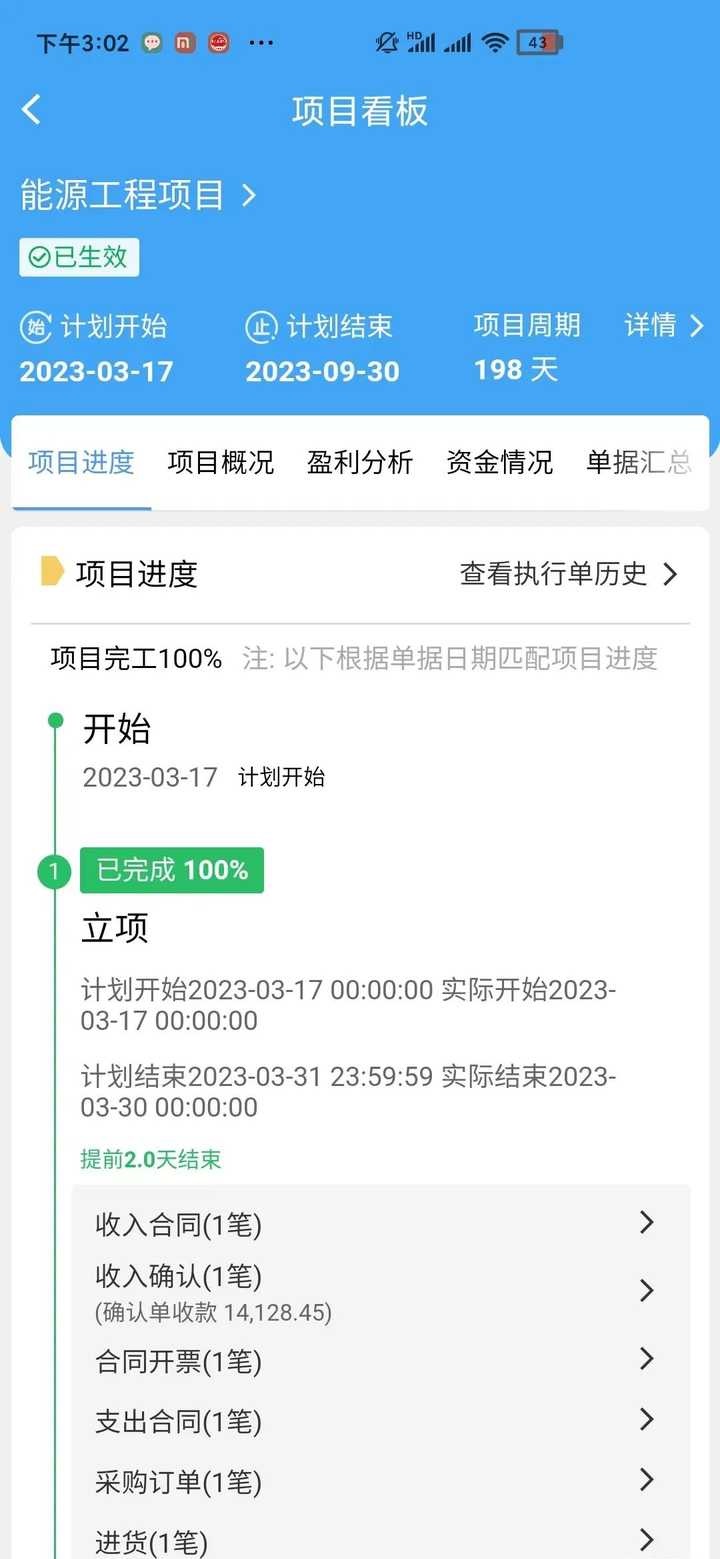This screenshot has width=720, height=1559.
Task: Open the 收入确认(1笔) row
Action: 380,1291
